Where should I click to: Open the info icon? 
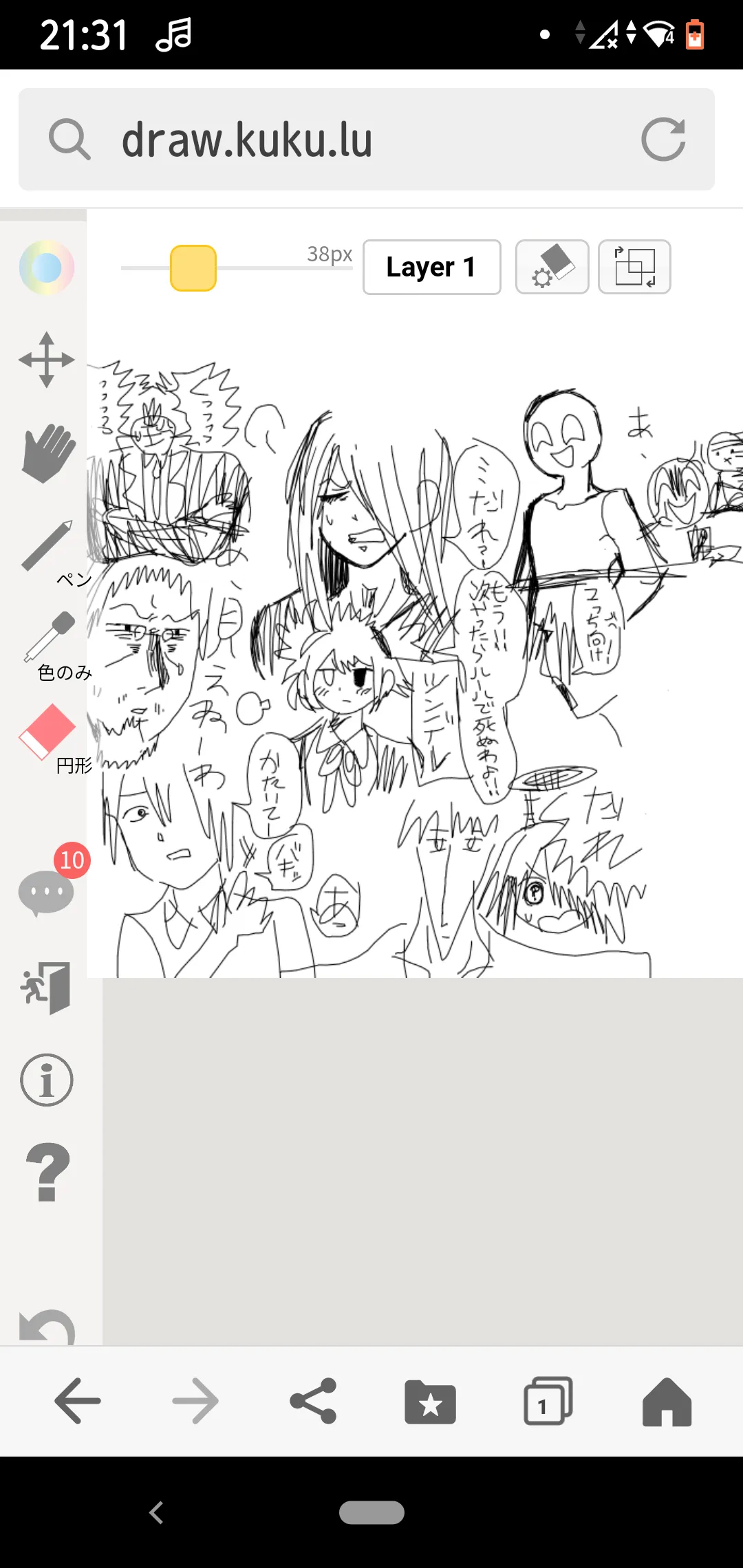click(46, 1080)
